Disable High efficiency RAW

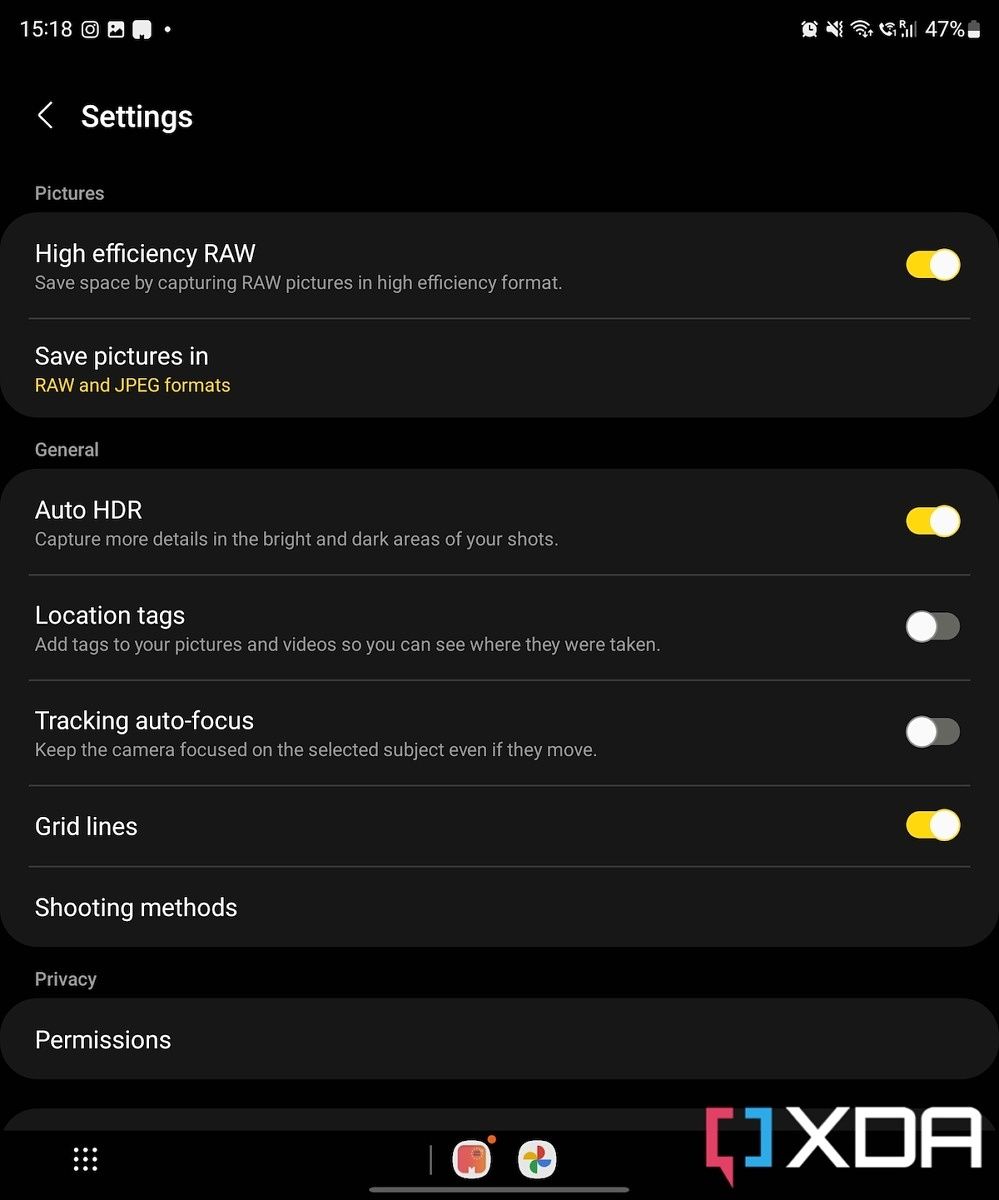tap(932, 264)
